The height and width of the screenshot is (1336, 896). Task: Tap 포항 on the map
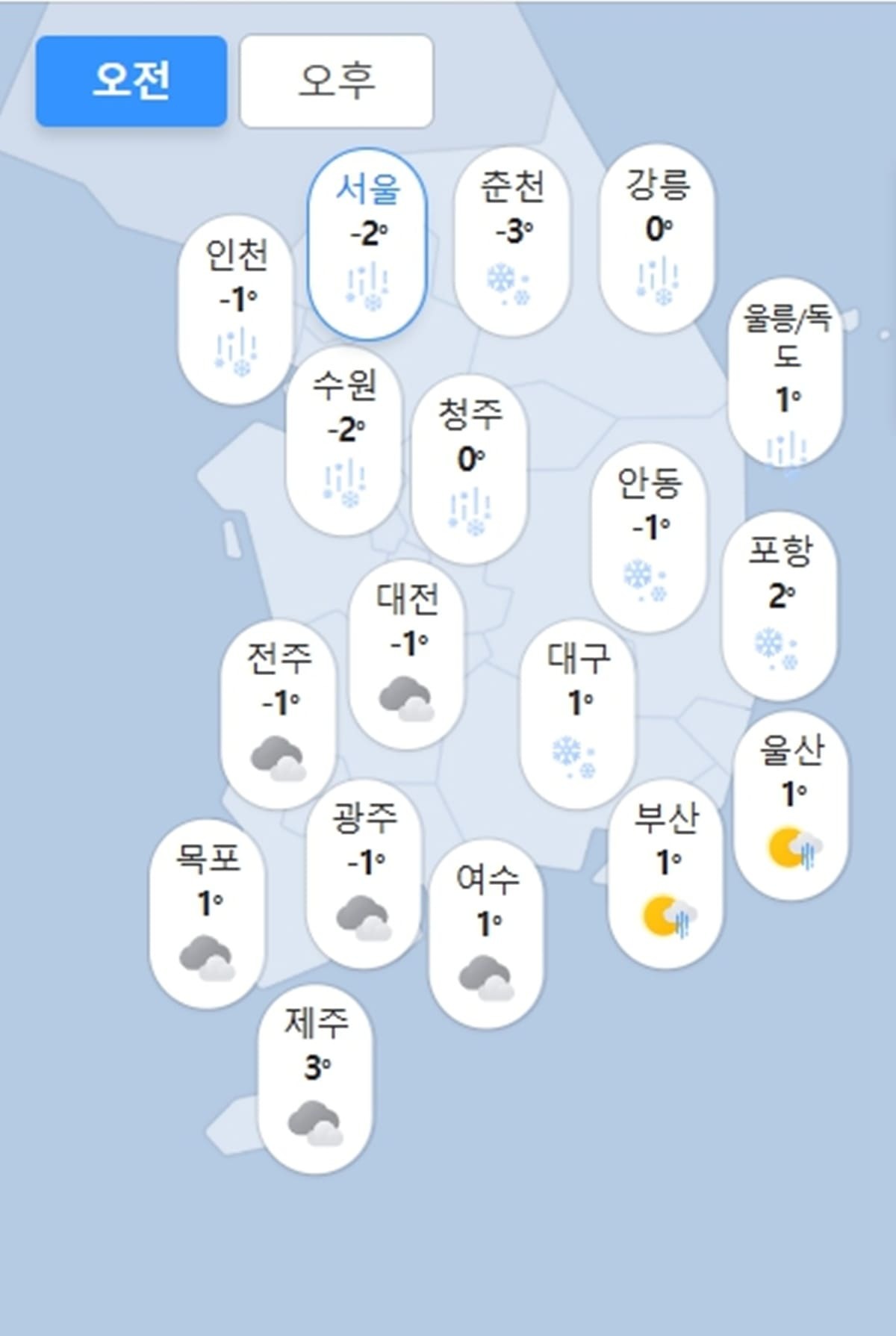[780, 606]
